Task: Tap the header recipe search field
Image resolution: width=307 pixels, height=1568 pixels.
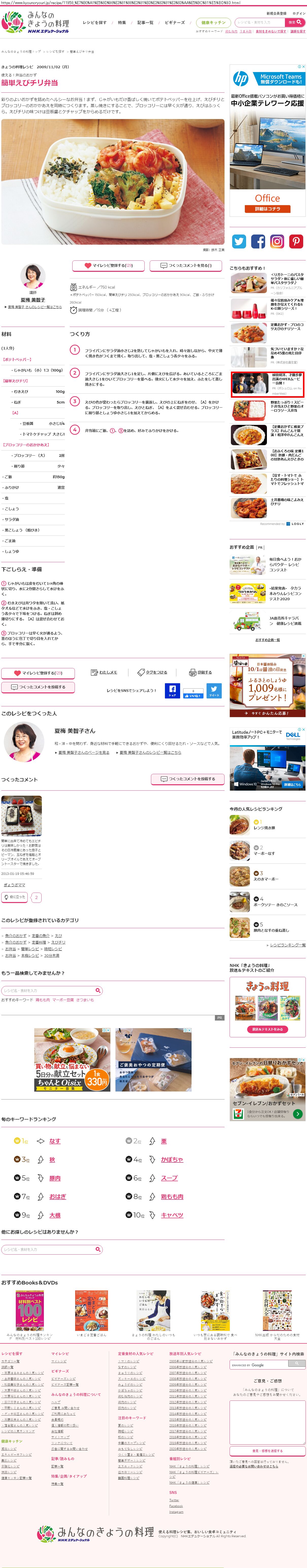Action: click(x=258, y=23)
